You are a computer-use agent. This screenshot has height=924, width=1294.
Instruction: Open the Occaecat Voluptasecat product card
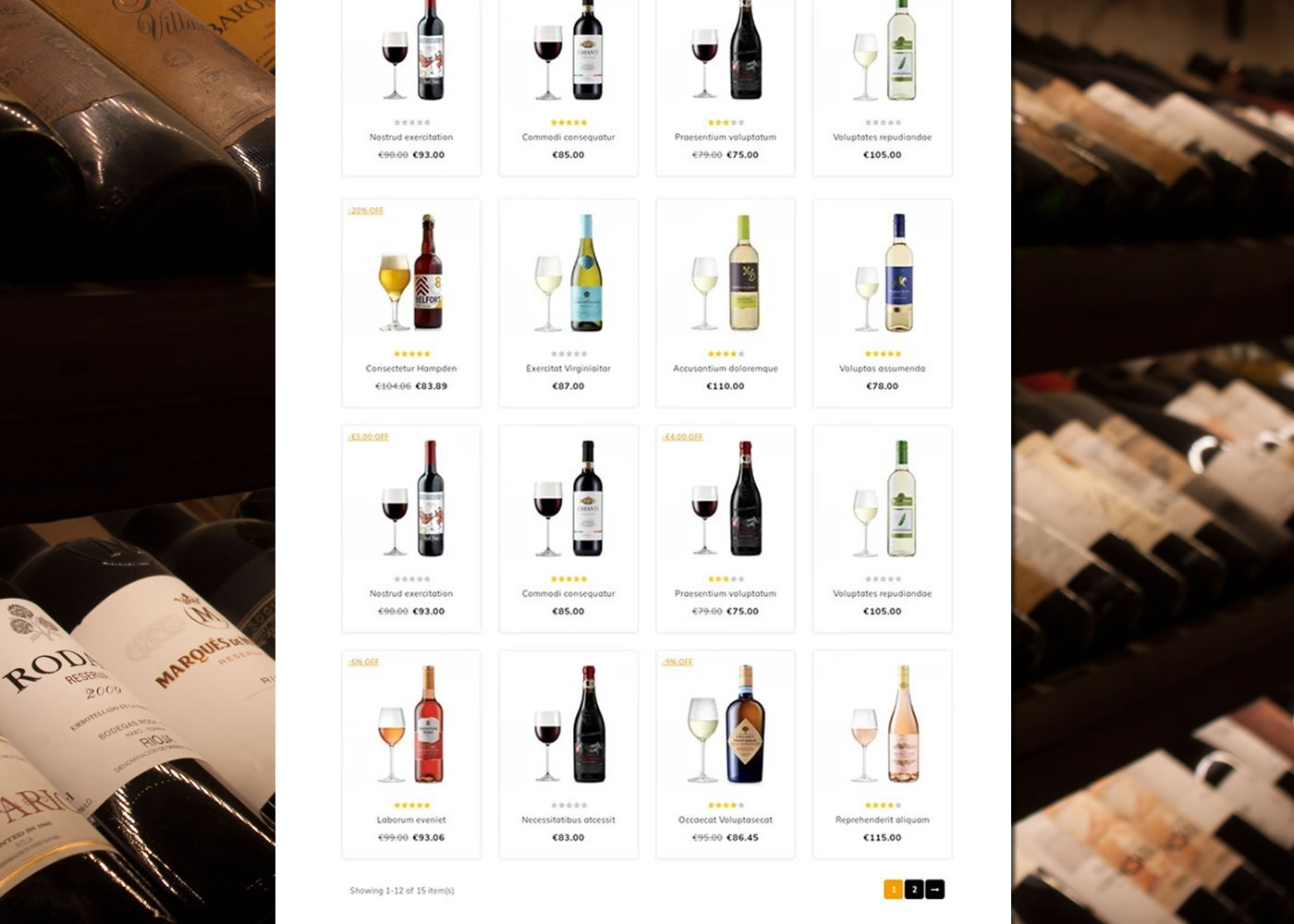[x=725, y=820]
